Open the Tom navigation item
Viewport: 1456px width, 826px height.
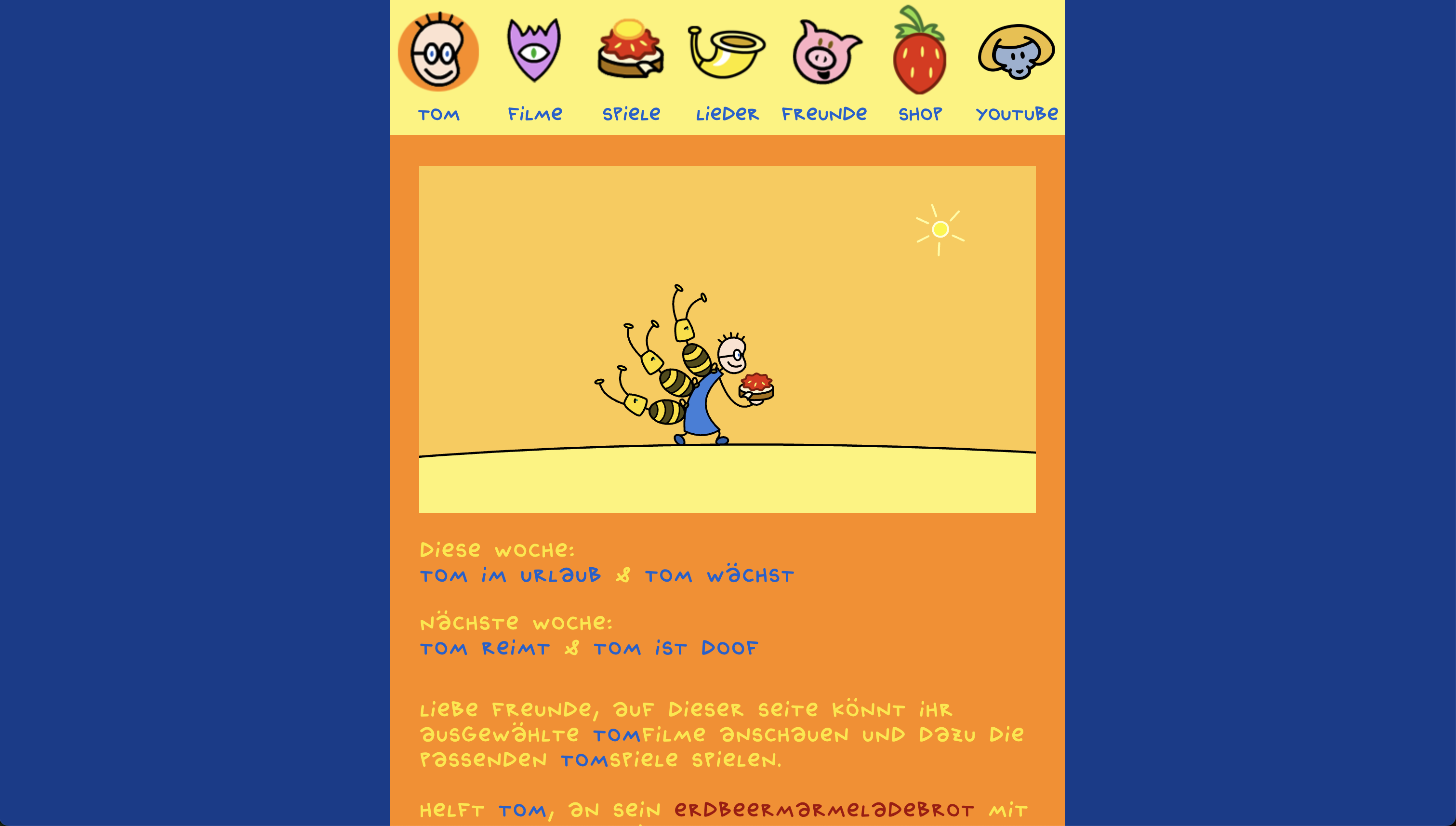[x=438, y=65]
